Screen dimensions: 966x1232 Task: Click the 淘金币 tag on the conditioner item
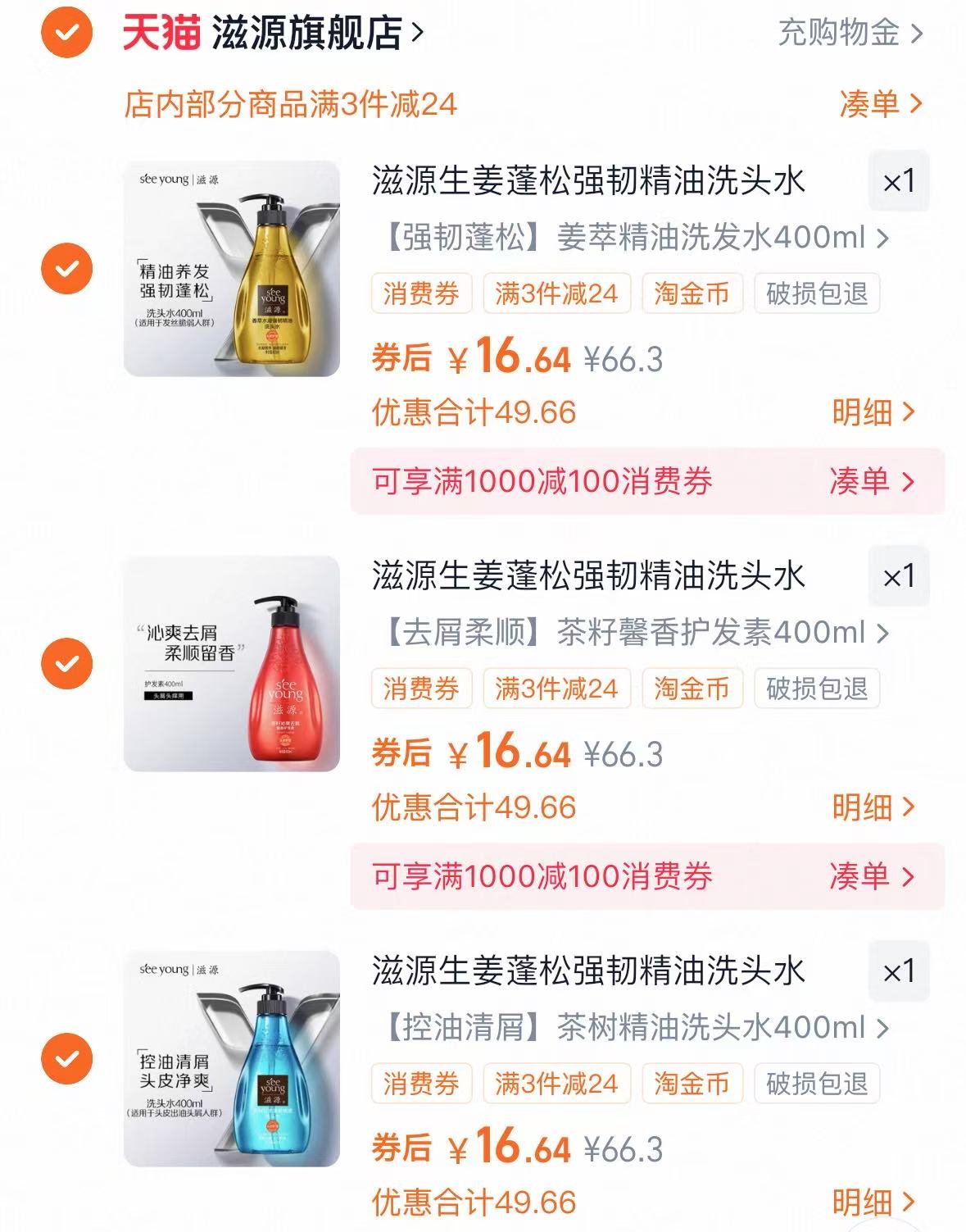(x=691, y=689)
